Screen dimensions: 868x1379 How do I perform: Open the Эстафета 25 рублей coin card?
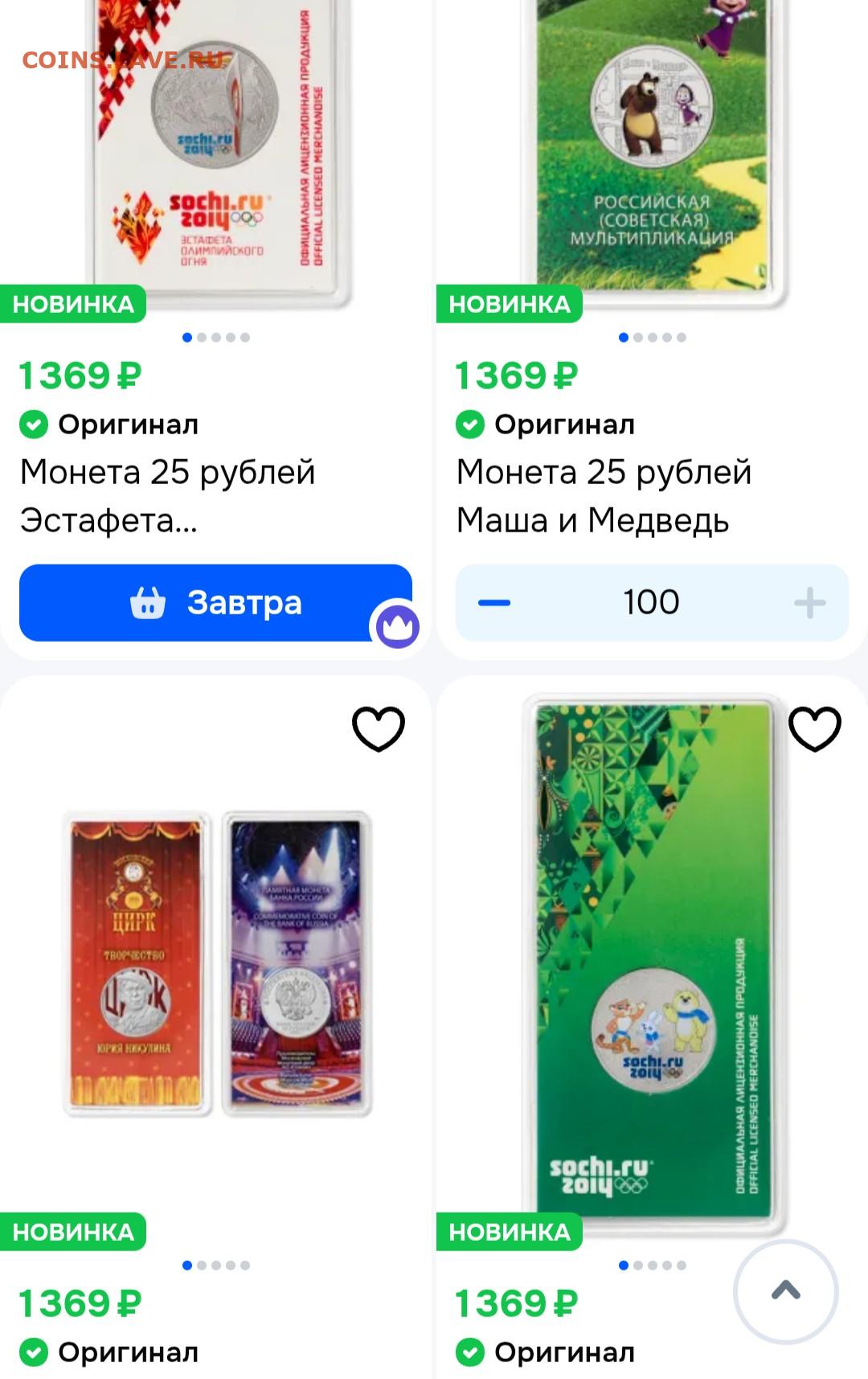pyautogui.click(x=167, y=495)
